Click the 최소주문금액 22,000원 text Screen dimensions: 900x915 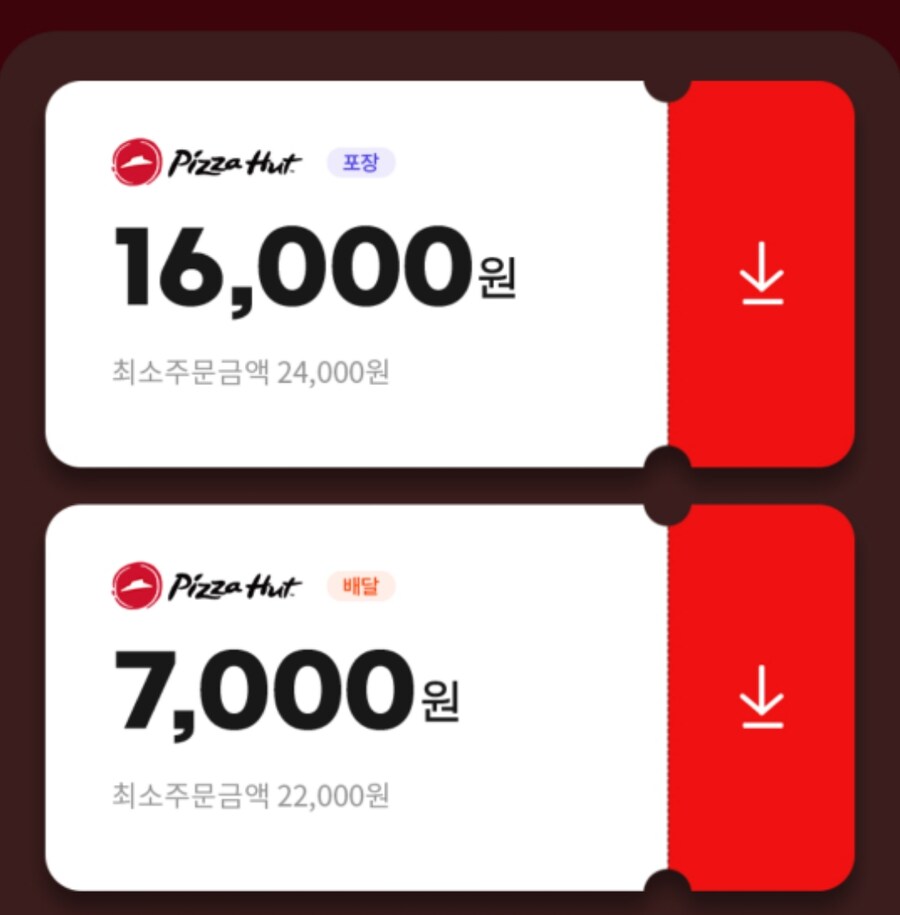pos(250,795)
